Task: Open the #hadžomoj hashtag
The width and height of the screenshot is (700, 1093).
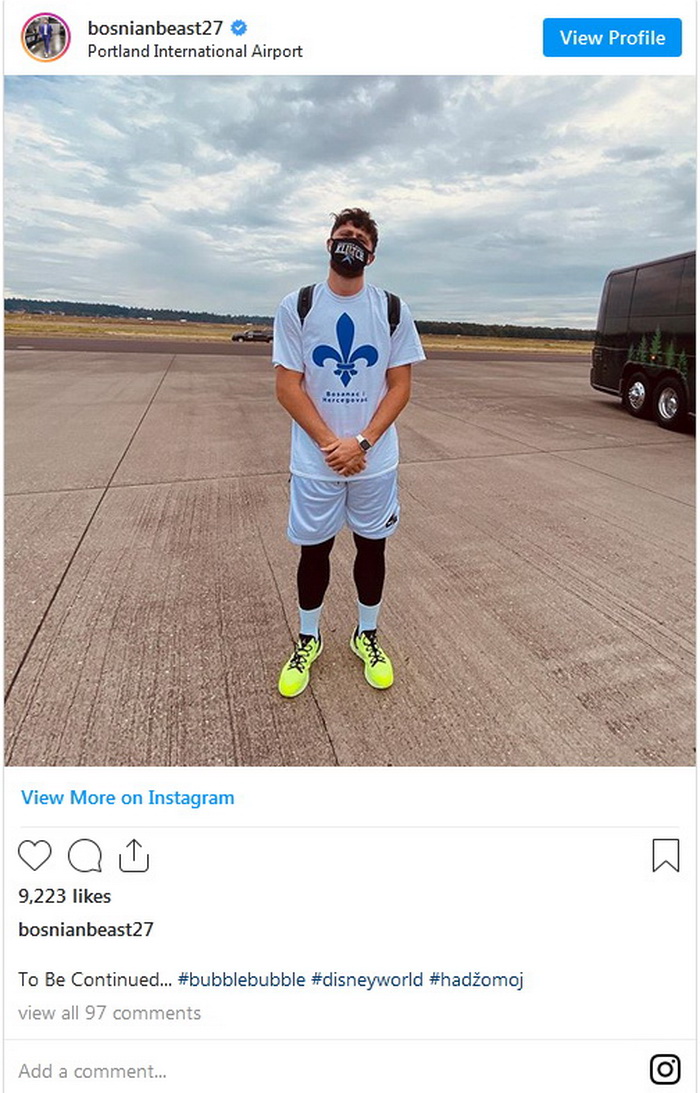Action: point(476,980)
